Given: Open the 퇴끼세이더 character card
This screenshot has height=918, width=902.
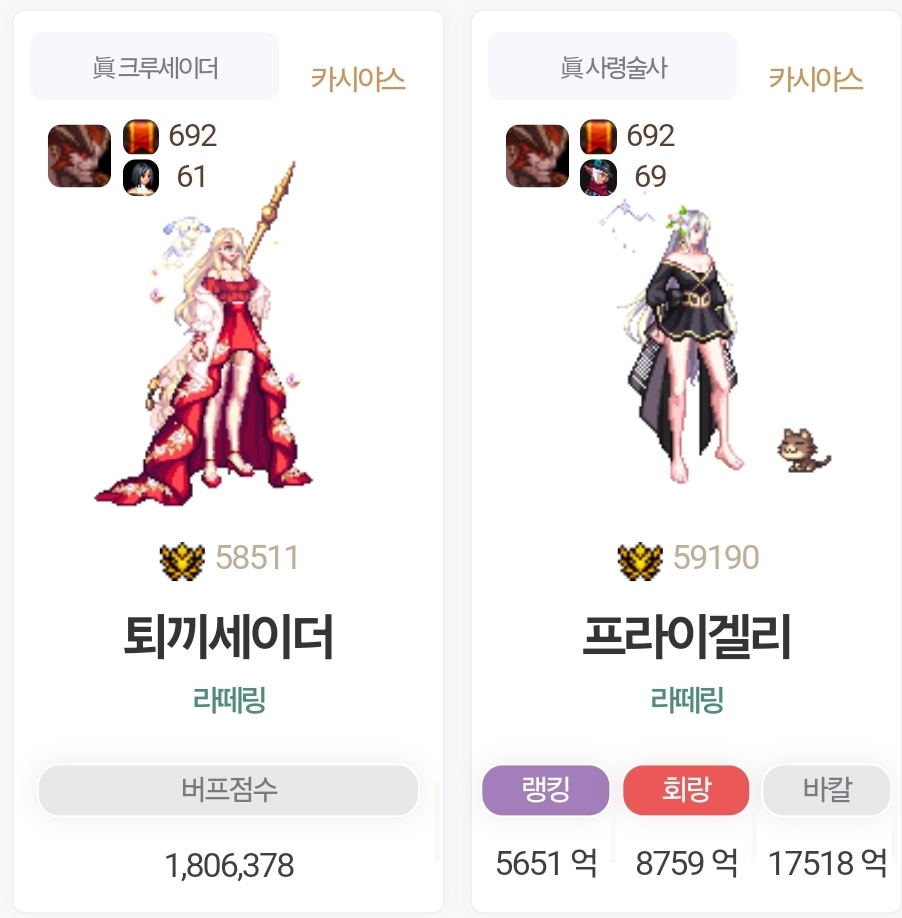Looking at the screenshot, I should (x=228, y=637).
